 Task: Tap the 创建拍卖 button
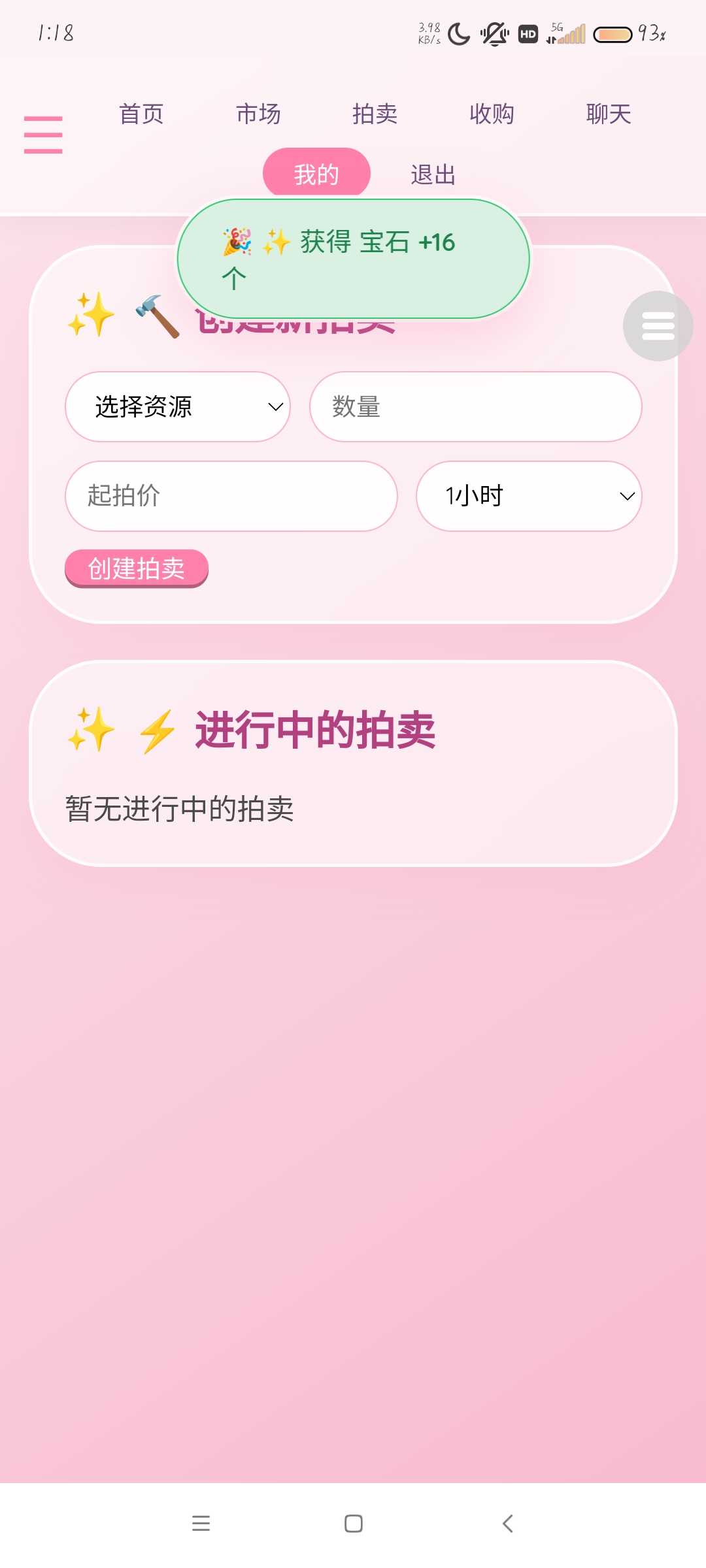click(137, 568)
